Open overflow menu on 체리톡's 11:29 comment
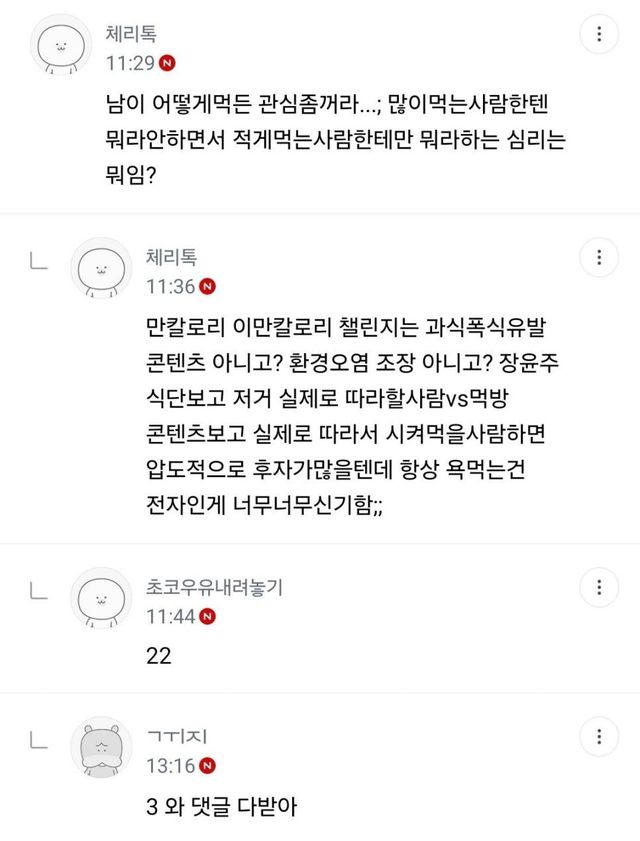Image resolution: width=640 pixels, height=841 pixels. click(599, 34)
